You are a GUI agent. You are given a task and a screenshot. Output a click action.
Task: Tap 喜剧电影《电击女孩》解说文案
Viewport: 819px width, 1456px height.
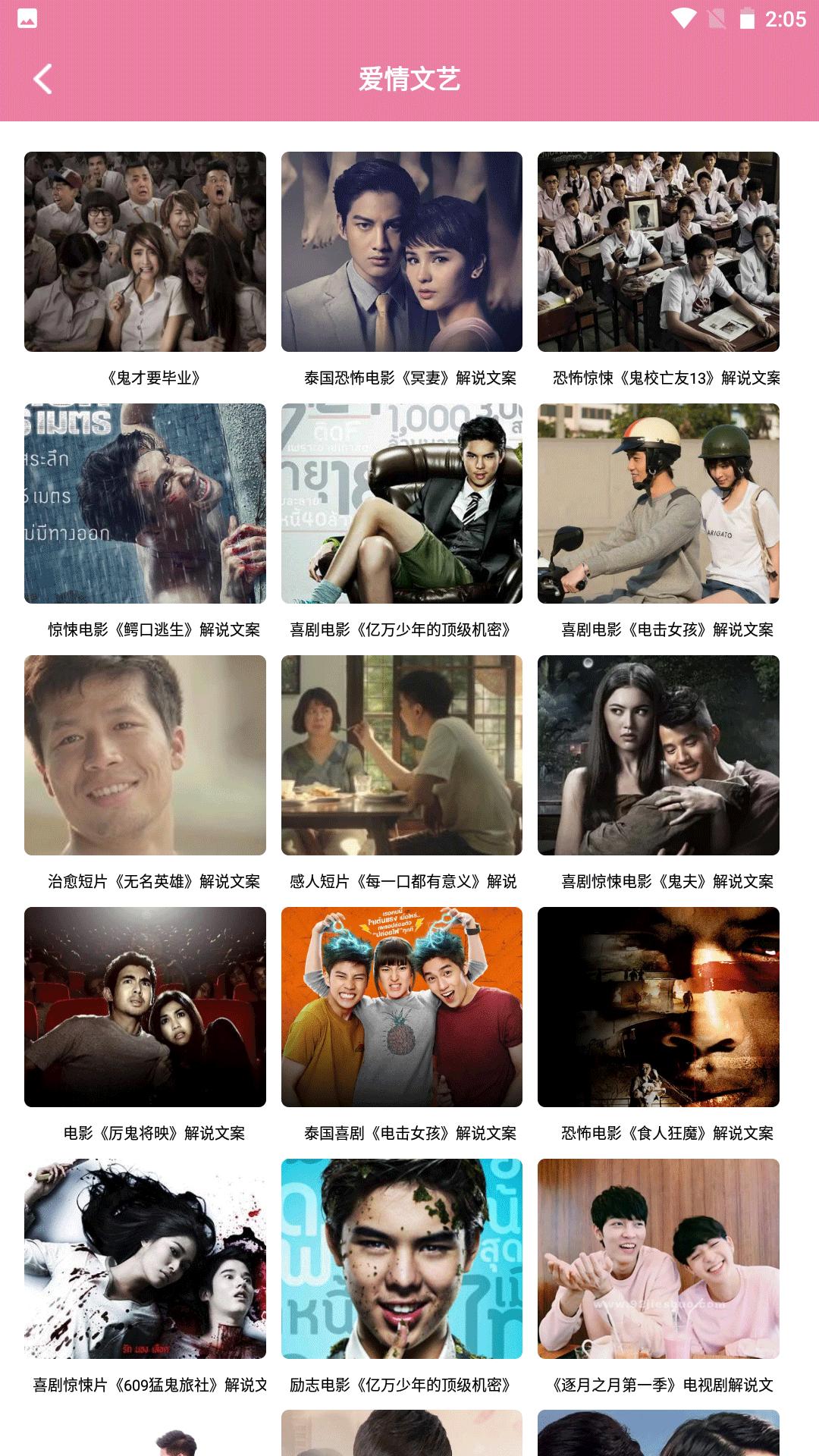click(658, 504)
